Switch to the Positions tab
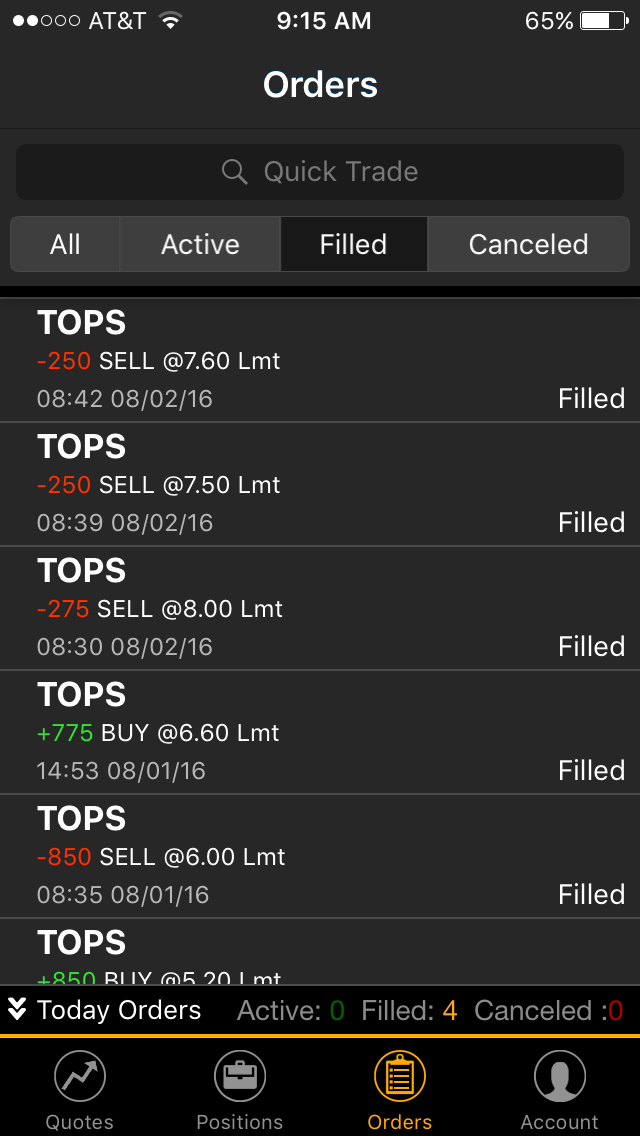 (240, 1089)
